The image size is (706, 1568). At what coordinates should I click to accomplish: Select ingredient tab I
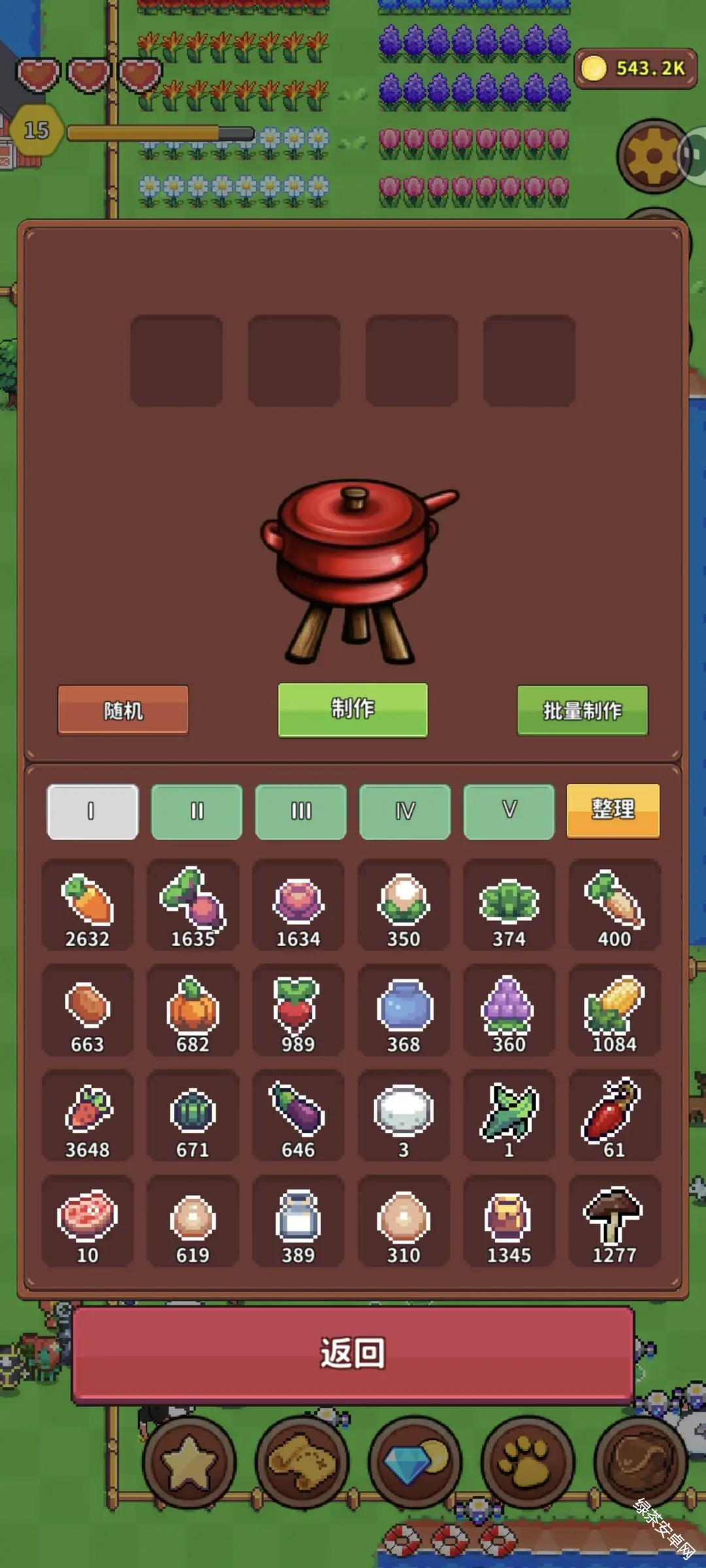coord(92,811)
